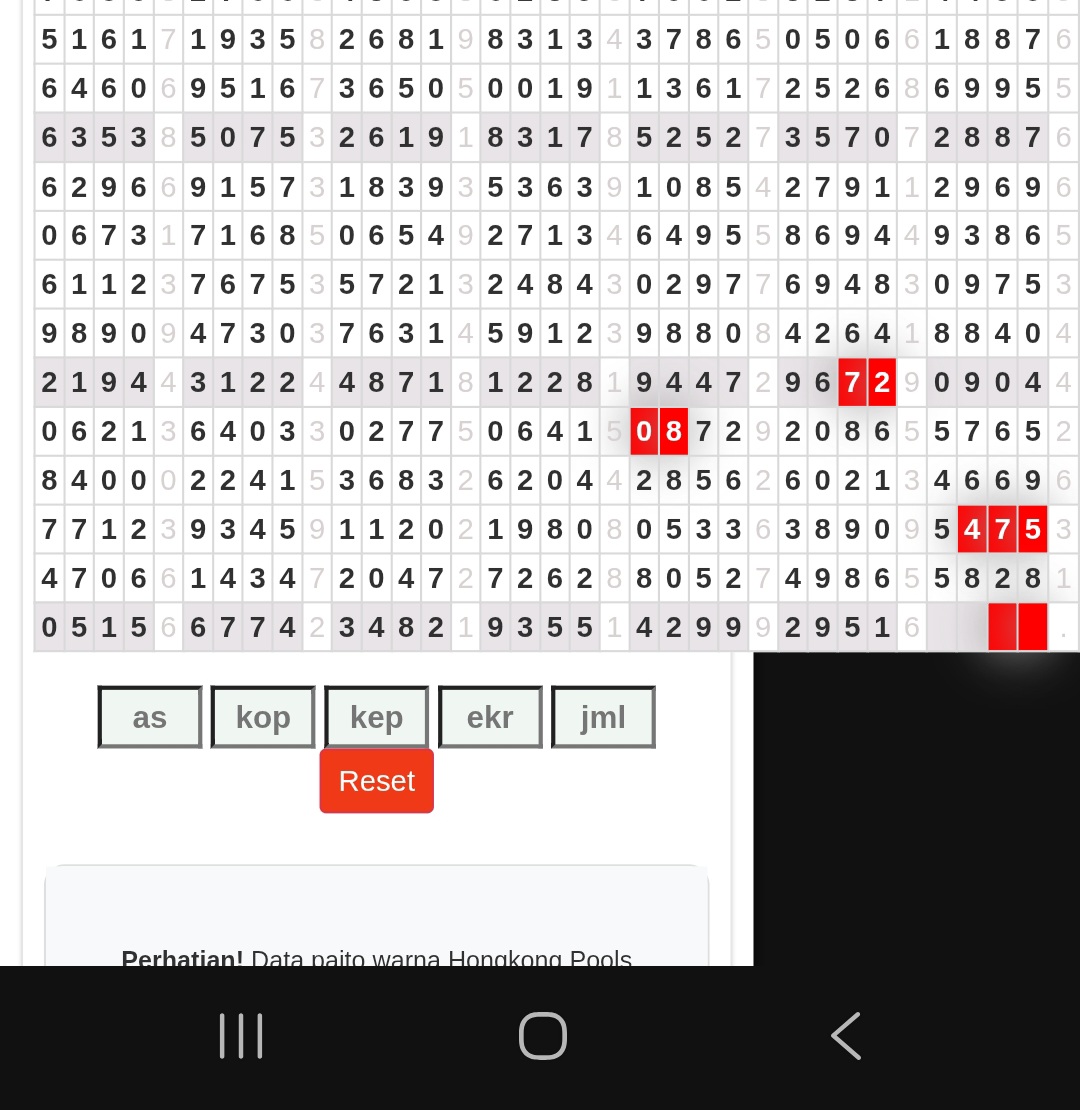
Task: Reset the table highlighting
Action: point(377,781)
